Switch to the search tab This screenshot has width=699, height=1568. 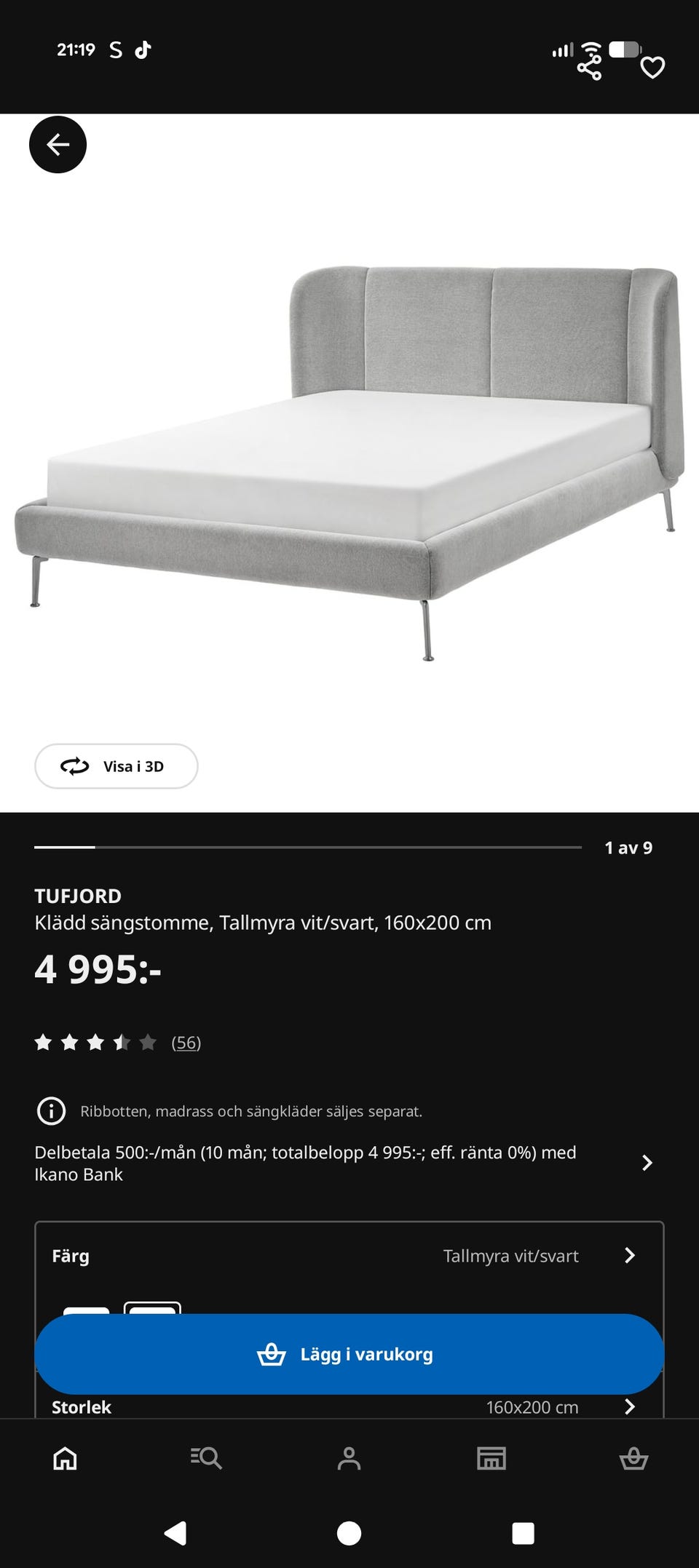point(206,1458)
